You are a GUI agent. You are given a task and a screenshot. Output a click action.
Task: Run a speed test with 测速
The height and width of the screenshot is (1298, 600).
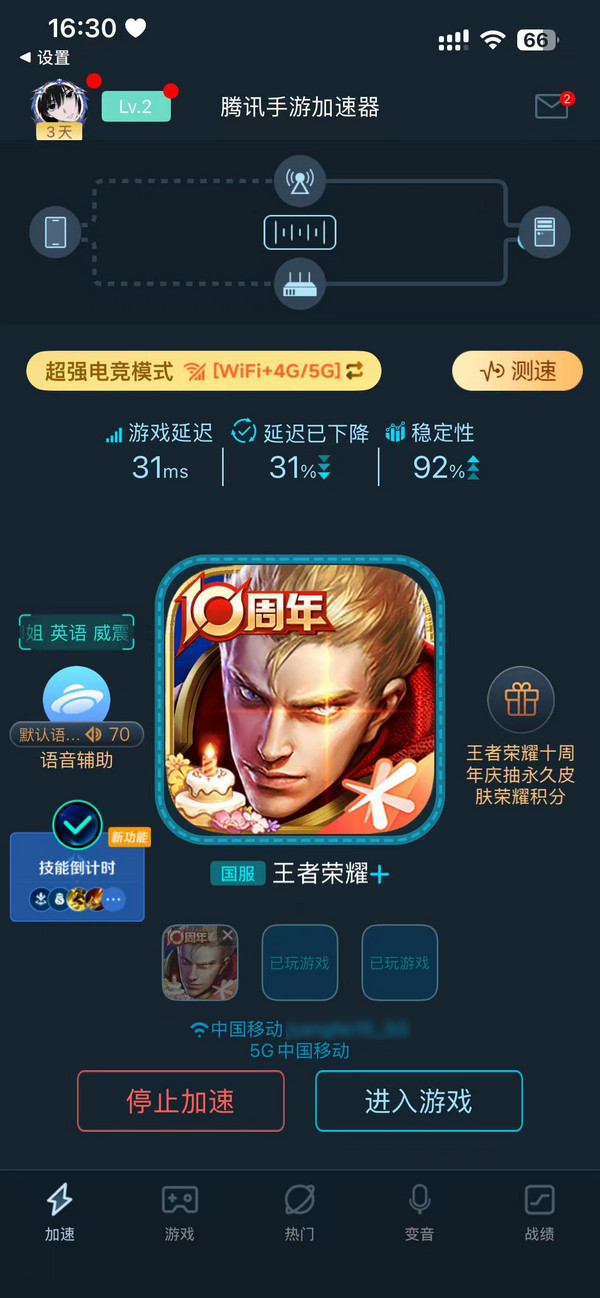pos(518,372)
